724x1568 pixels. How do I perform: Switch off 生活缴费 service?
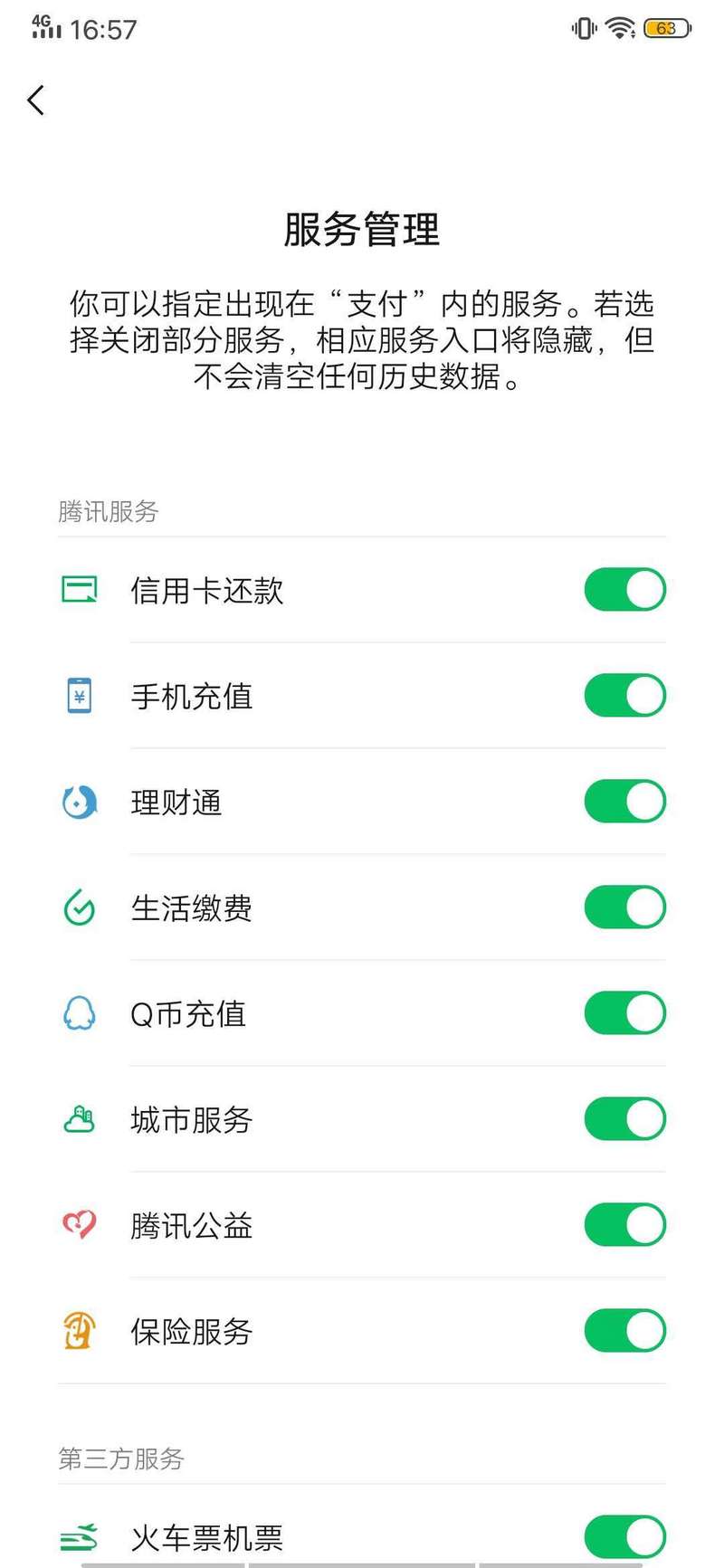tap(624, 908)
